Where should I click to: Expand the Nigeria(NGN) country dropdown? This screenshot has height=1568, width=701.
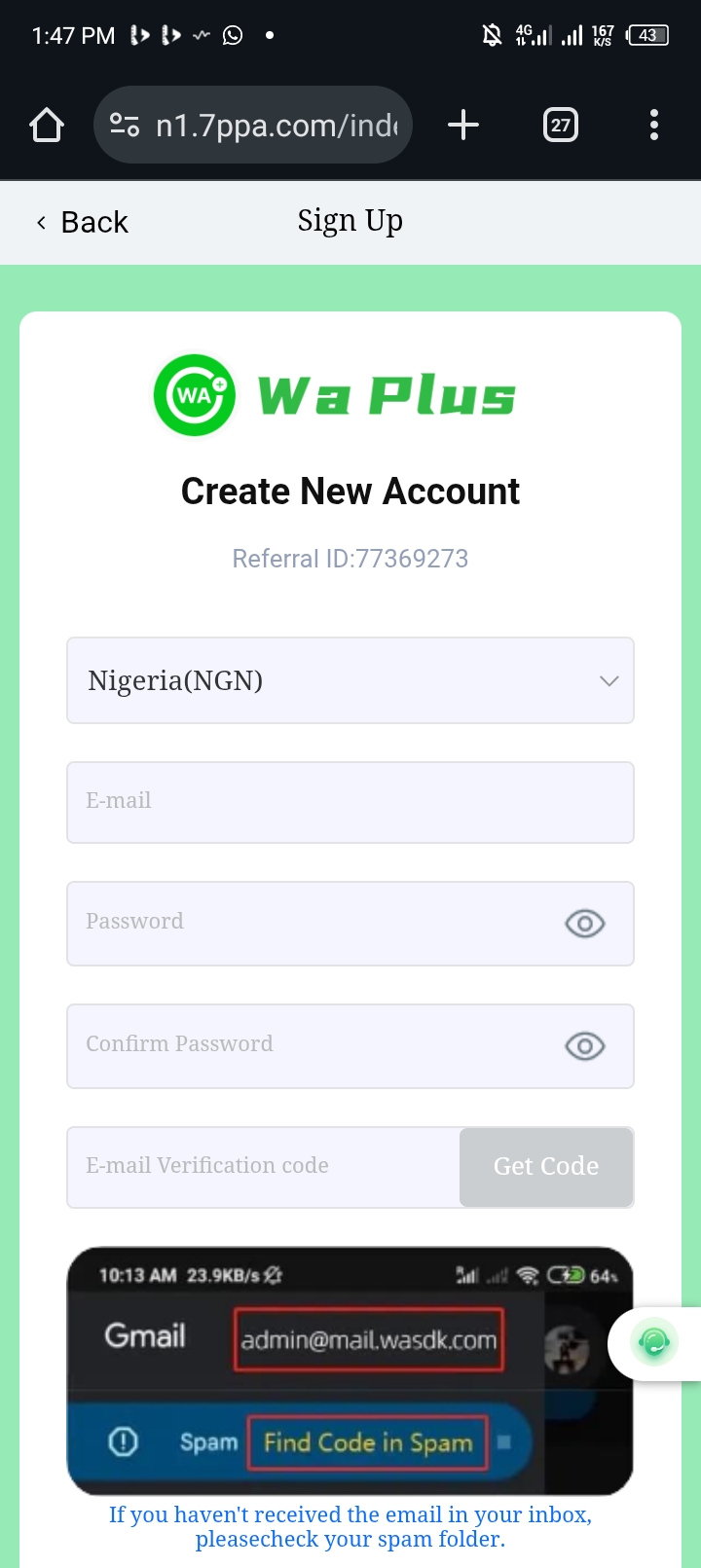point(350,680)
